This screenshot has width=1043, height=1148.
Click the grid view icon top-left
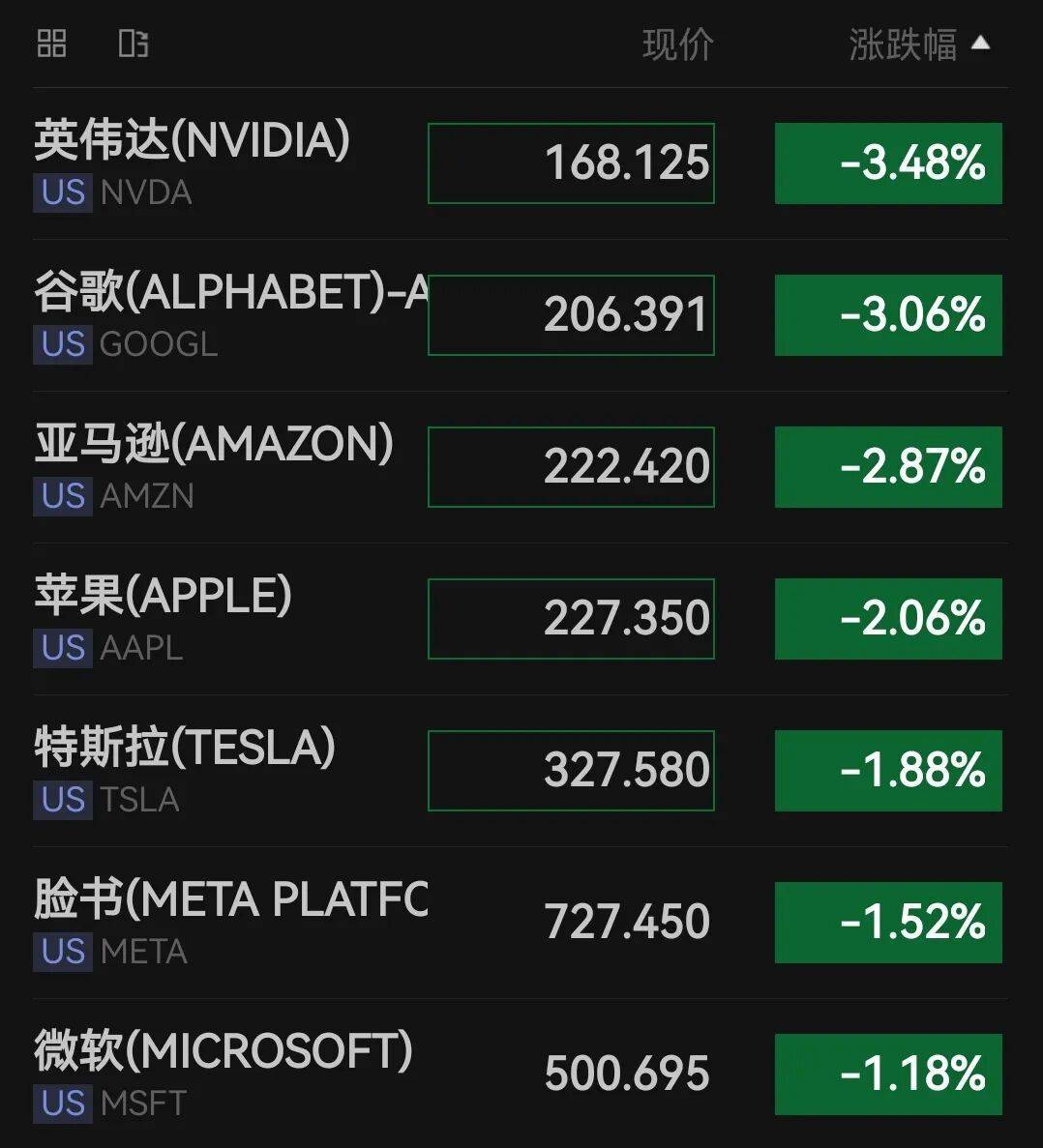point(51,43)
